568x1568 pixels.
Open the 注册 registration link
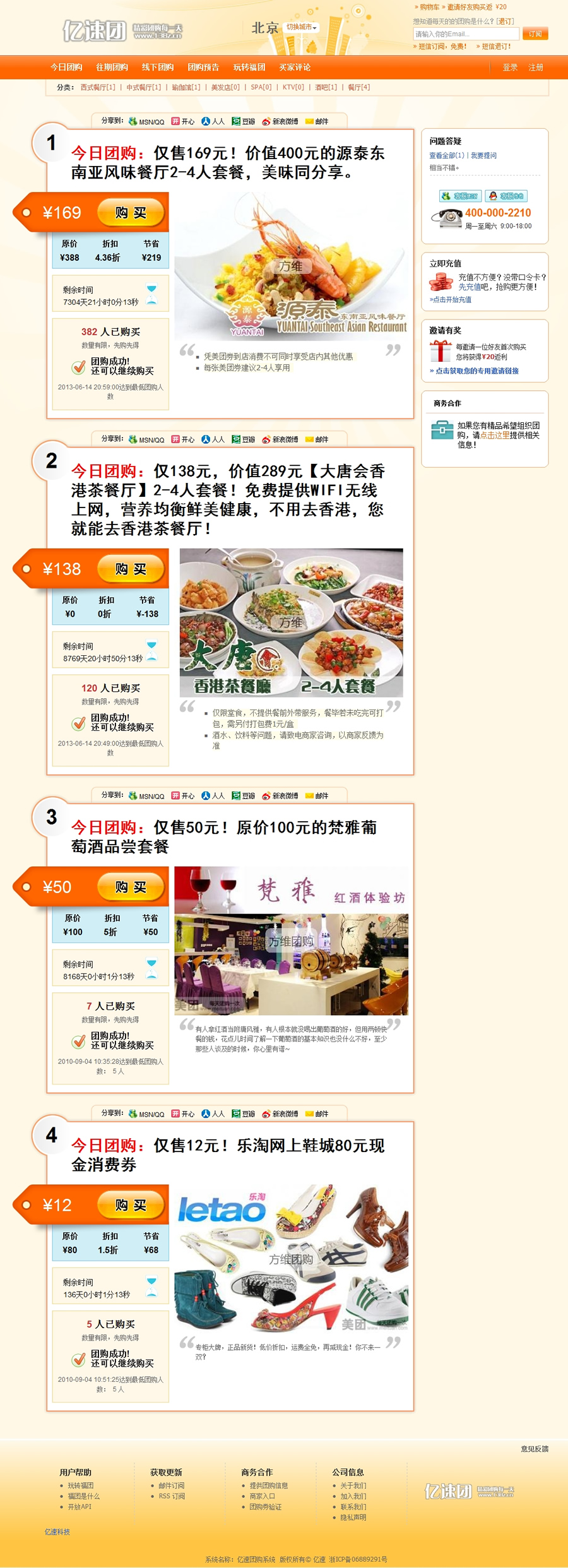(x=536, y=68)
